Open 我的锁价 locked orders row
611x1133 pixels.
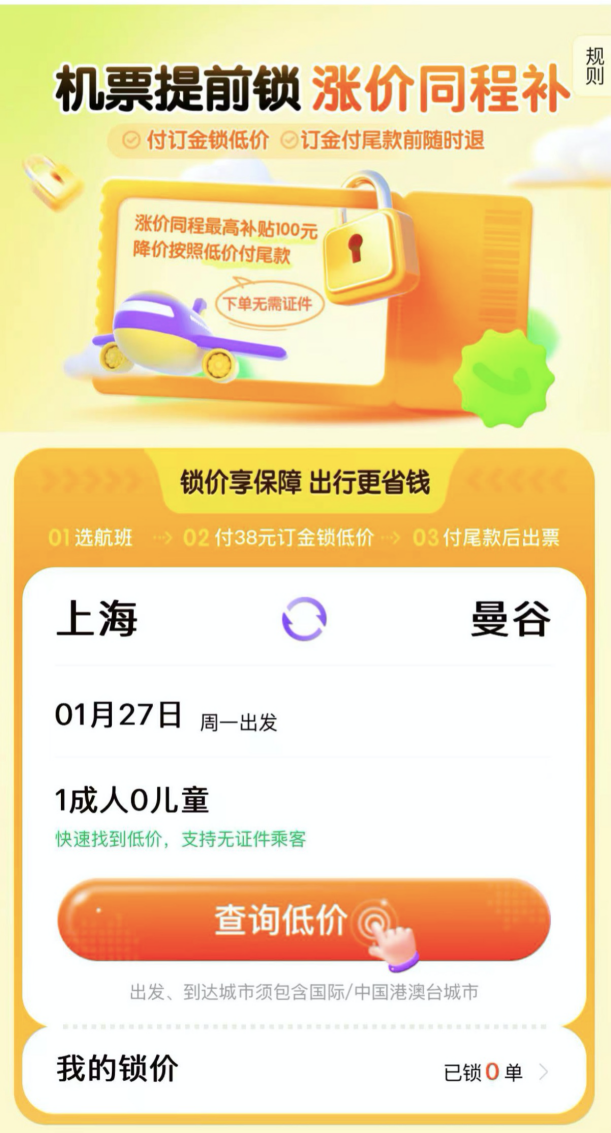[303, 1070]
